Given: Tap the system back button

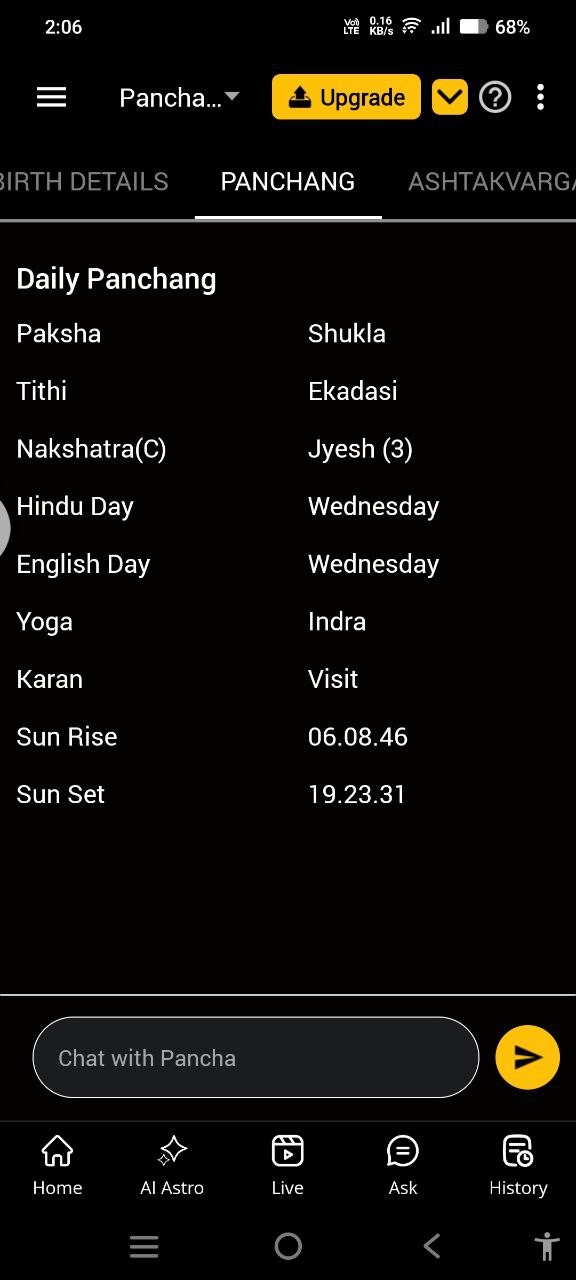Looking at the screenshot, I should coord(432,1246).
